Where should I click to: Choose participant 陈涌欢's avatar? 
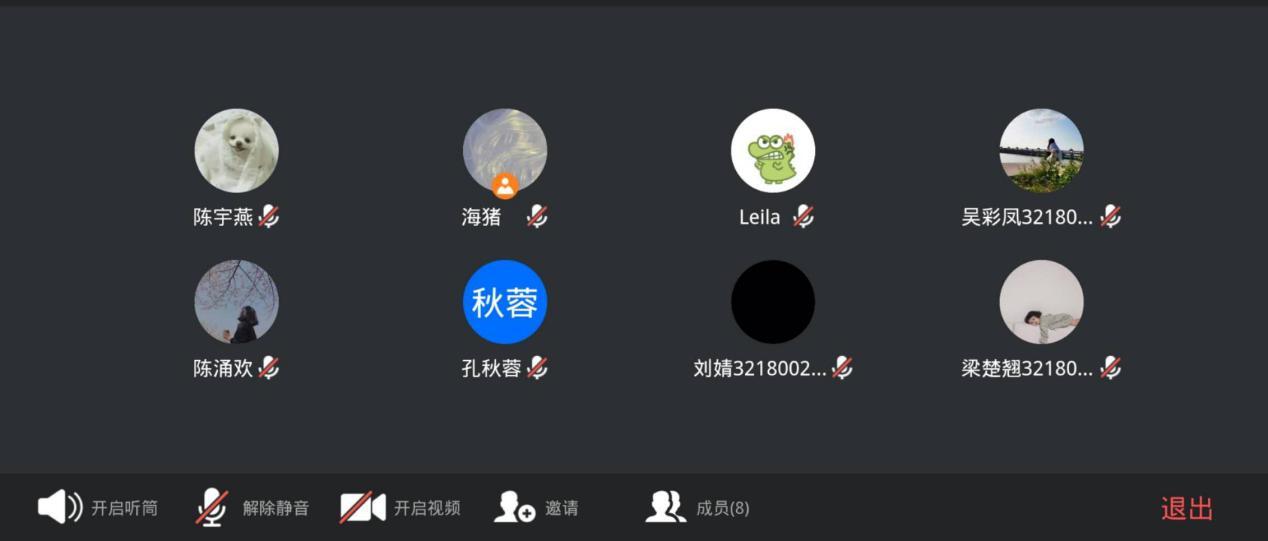(236, 302)
